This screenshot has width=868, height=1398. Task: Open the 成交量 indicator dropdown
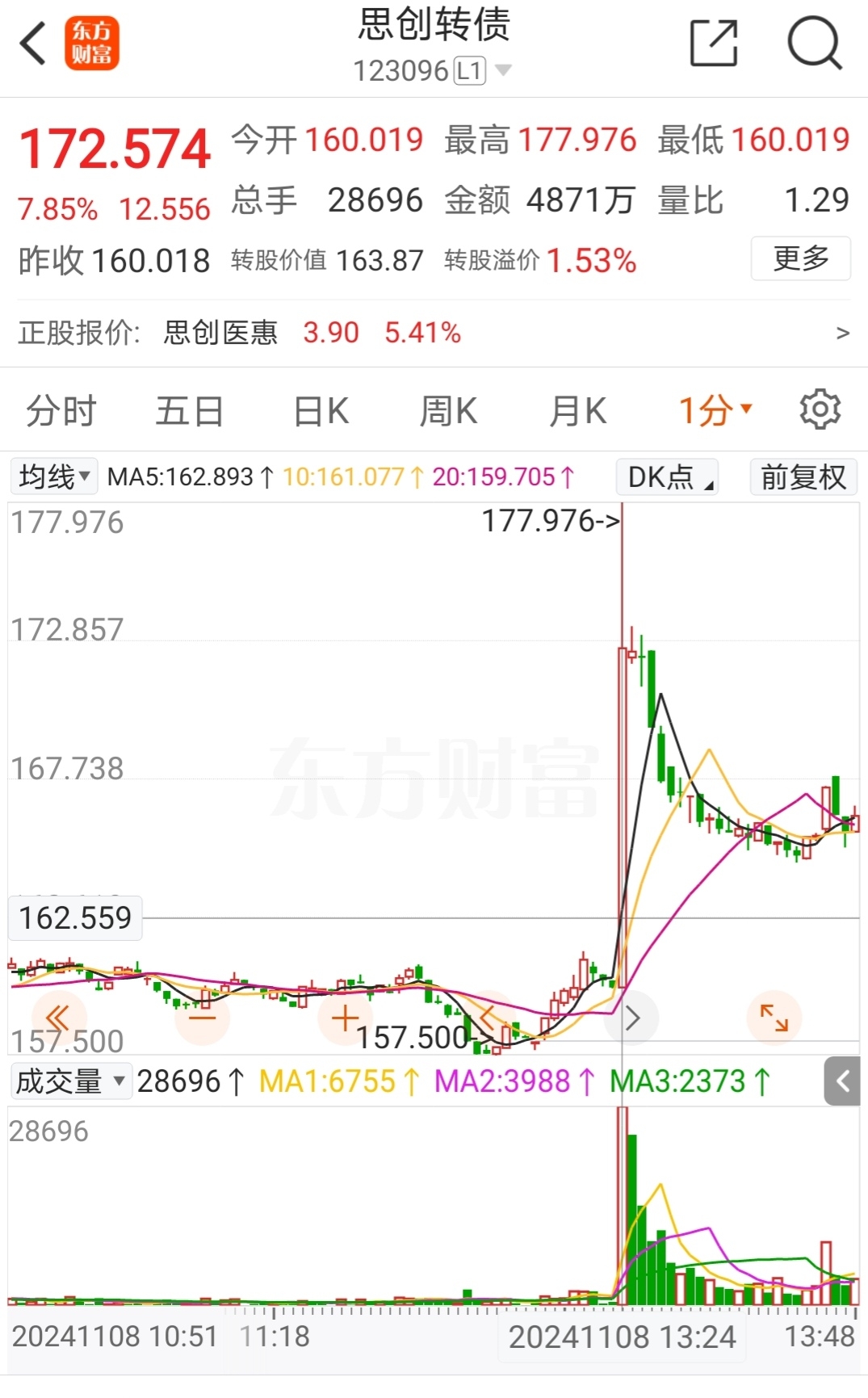pyautogui.click(x=70, y=1081)
